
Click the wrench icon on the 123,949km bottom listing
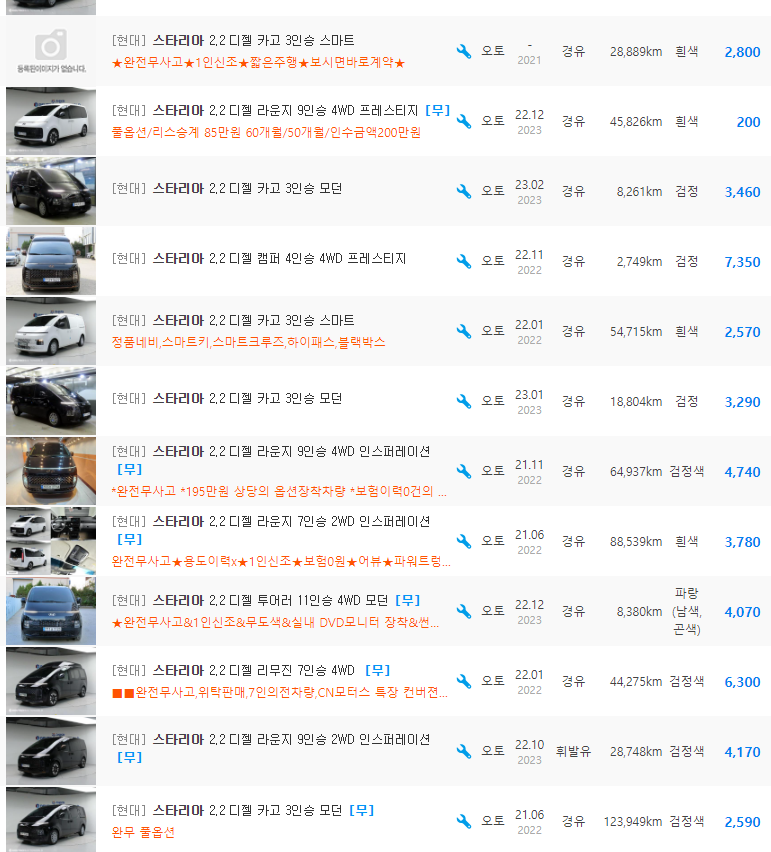(463, 821)
